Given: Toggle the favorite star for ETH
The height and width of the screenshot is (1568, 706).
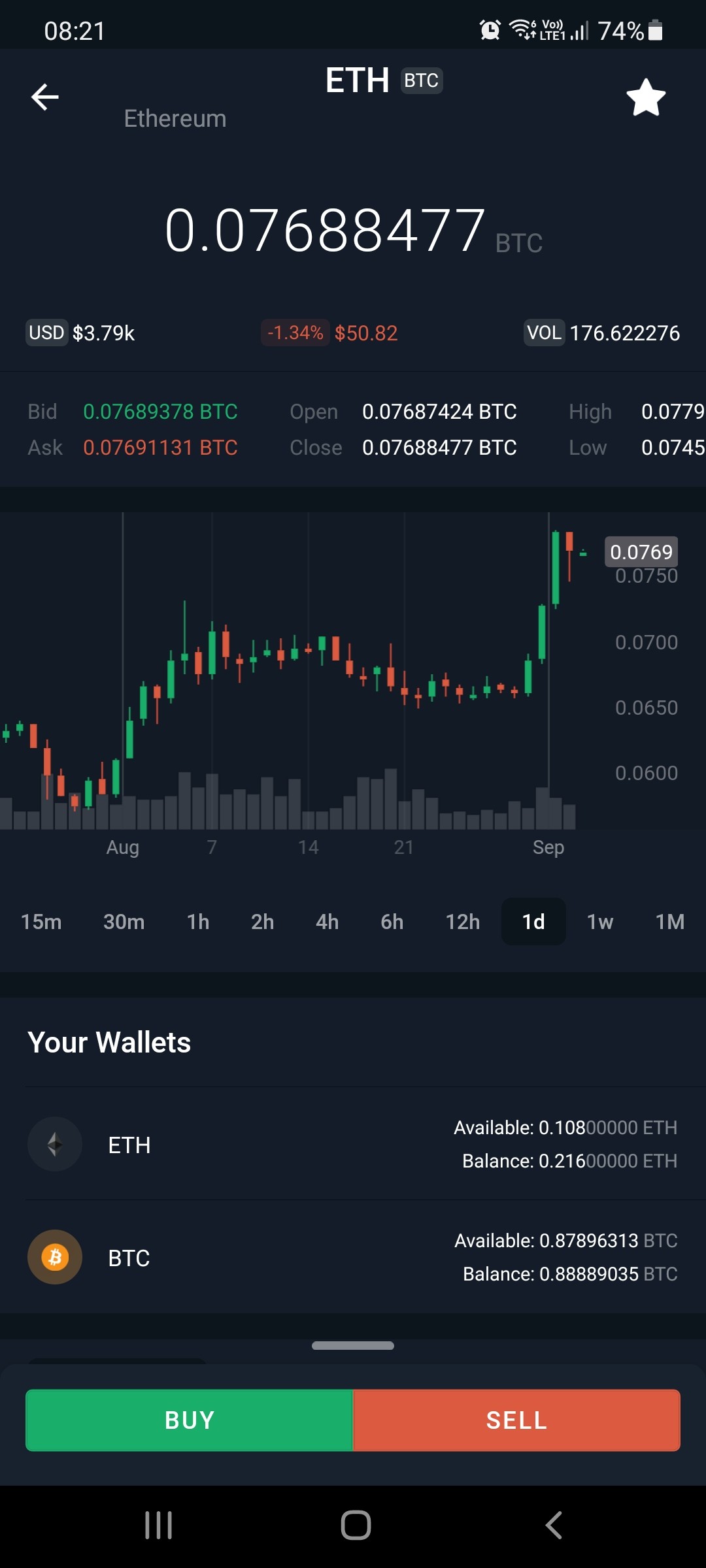Looking at the screenshot, I should (646, 98).
